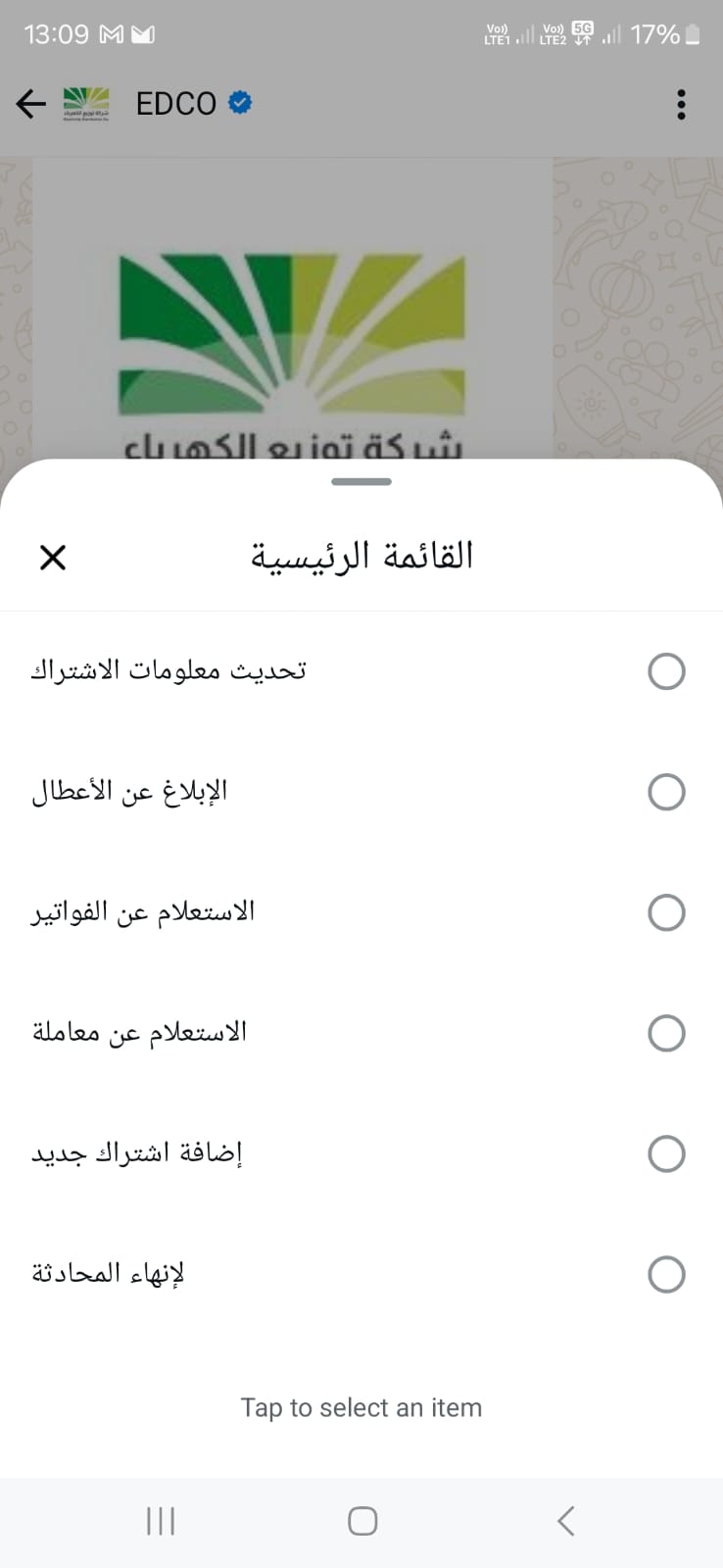
Task: Select the radio button for إضافة اشتراك جديد
Action: (x=666, y=1153)
